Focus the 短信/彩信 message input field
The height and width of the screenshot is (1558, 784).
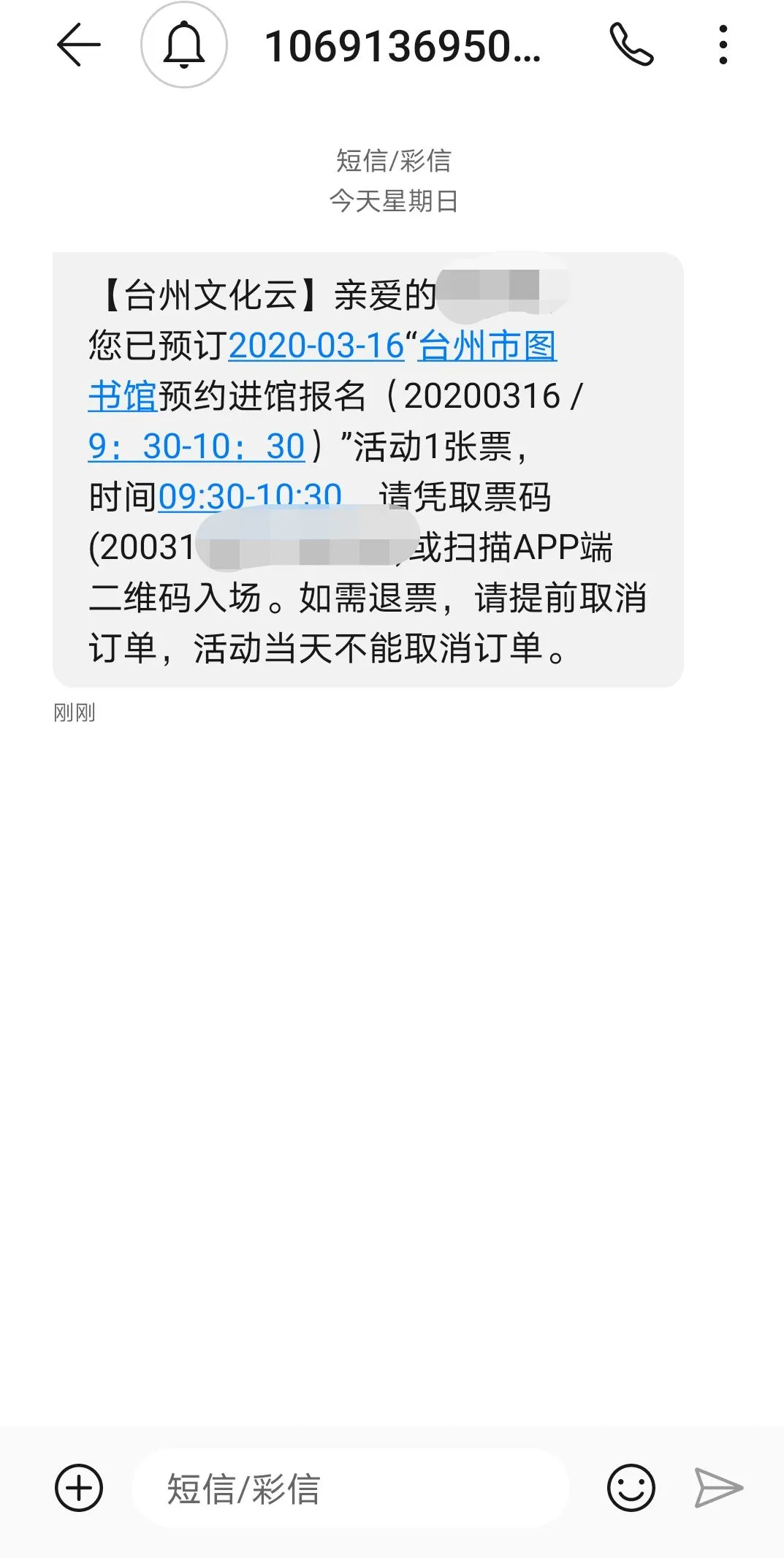tap(351, 1489)
